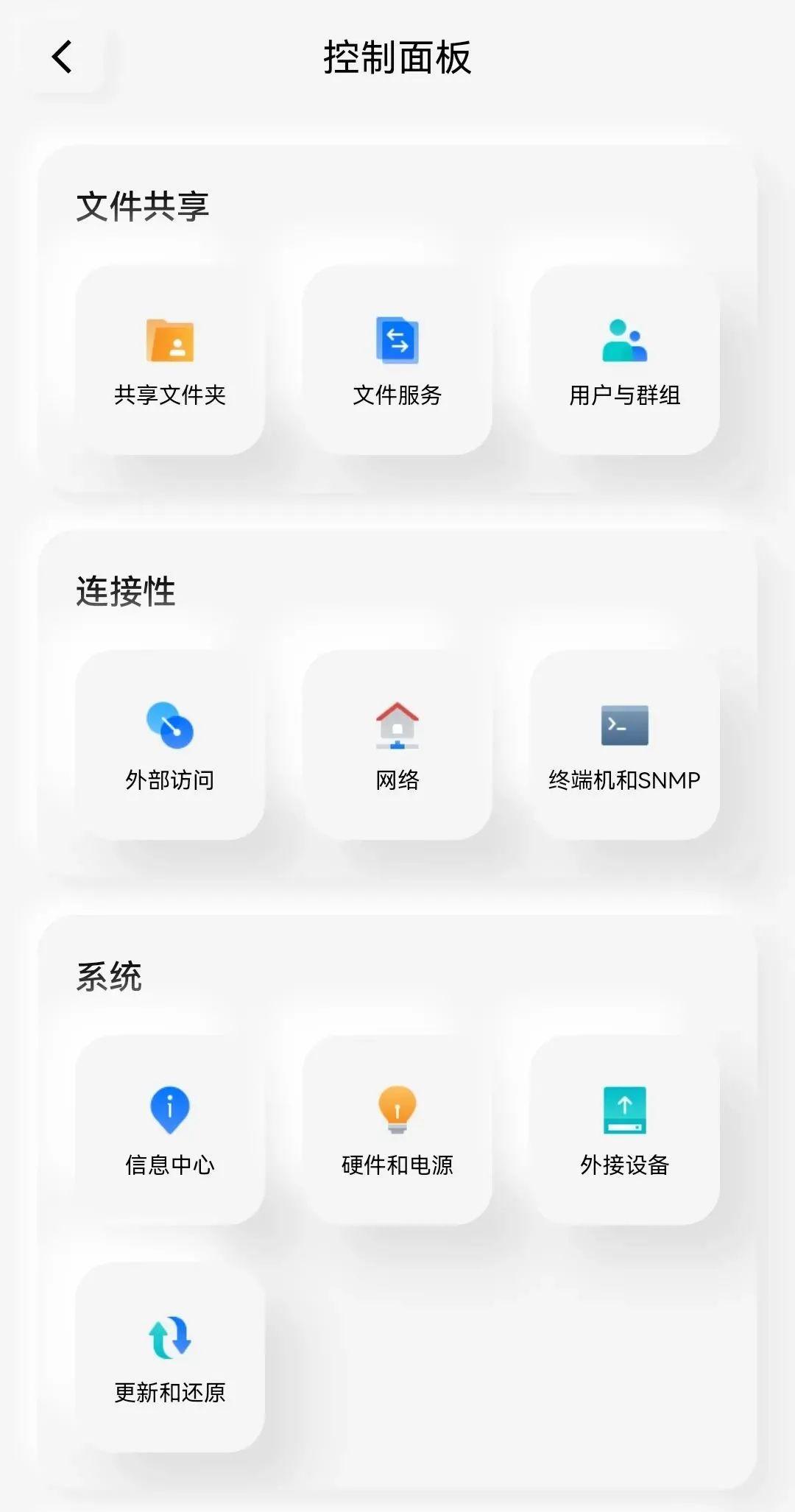The width and height of the screenshot is (795, 1512).
Task: Tap the 共享文件夹 label text
Action: (x=169, y=396)
